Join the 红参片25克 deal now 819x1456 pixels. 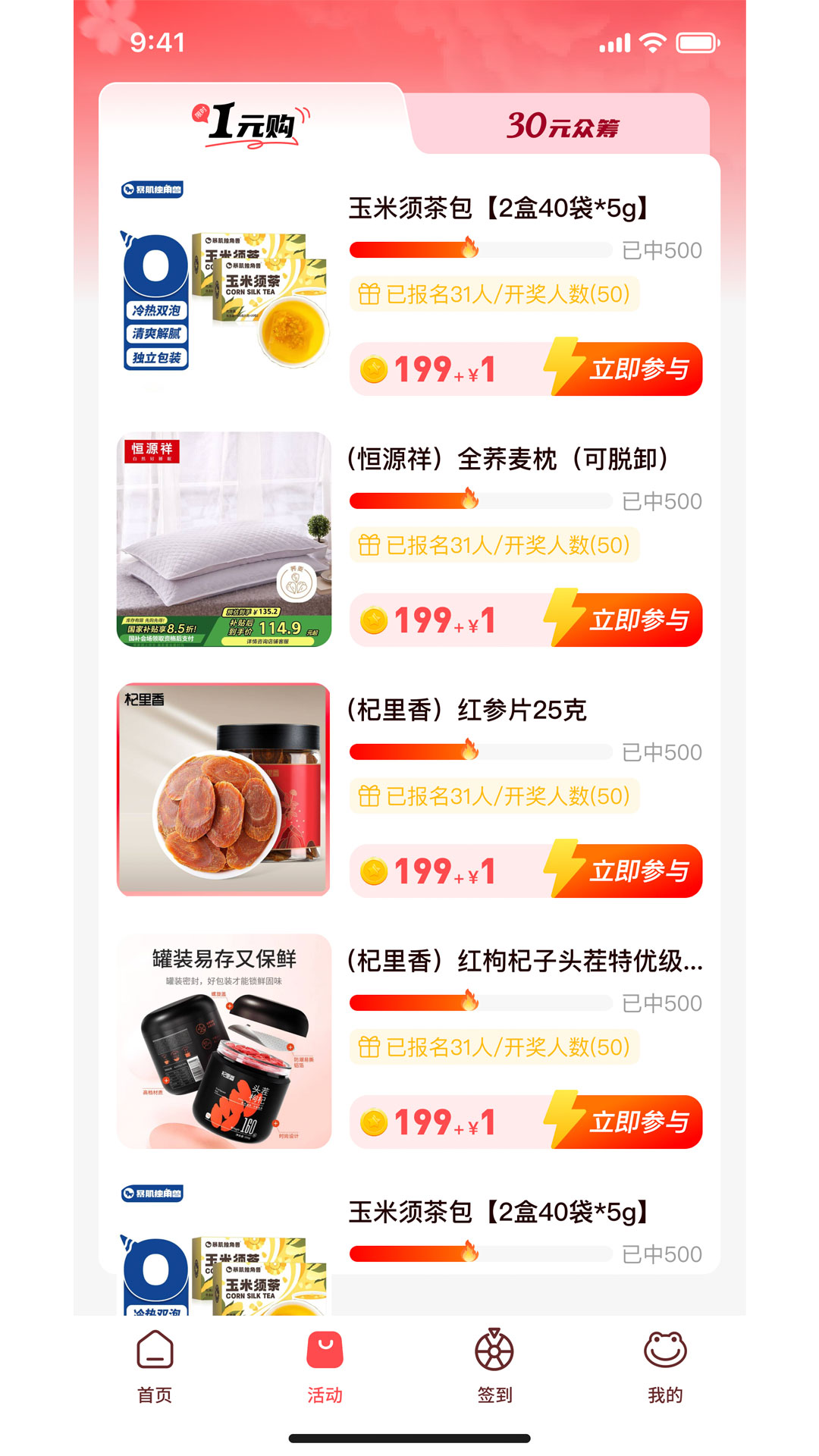[626, 871]
